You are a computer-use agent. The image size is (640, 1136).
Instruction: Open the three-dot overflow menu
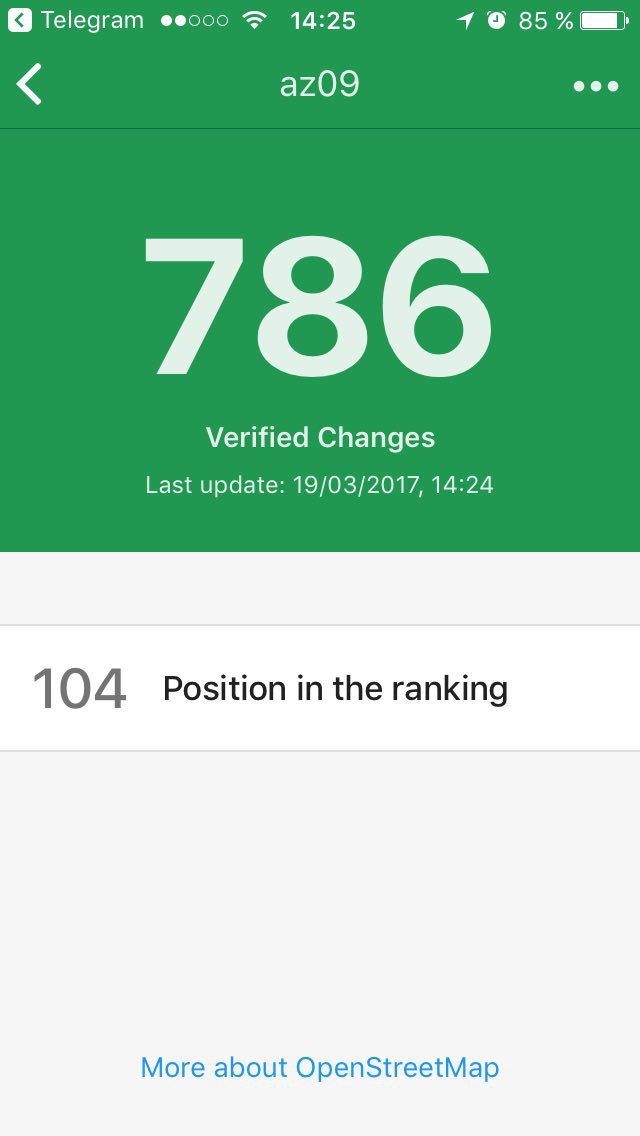(596, 86)
